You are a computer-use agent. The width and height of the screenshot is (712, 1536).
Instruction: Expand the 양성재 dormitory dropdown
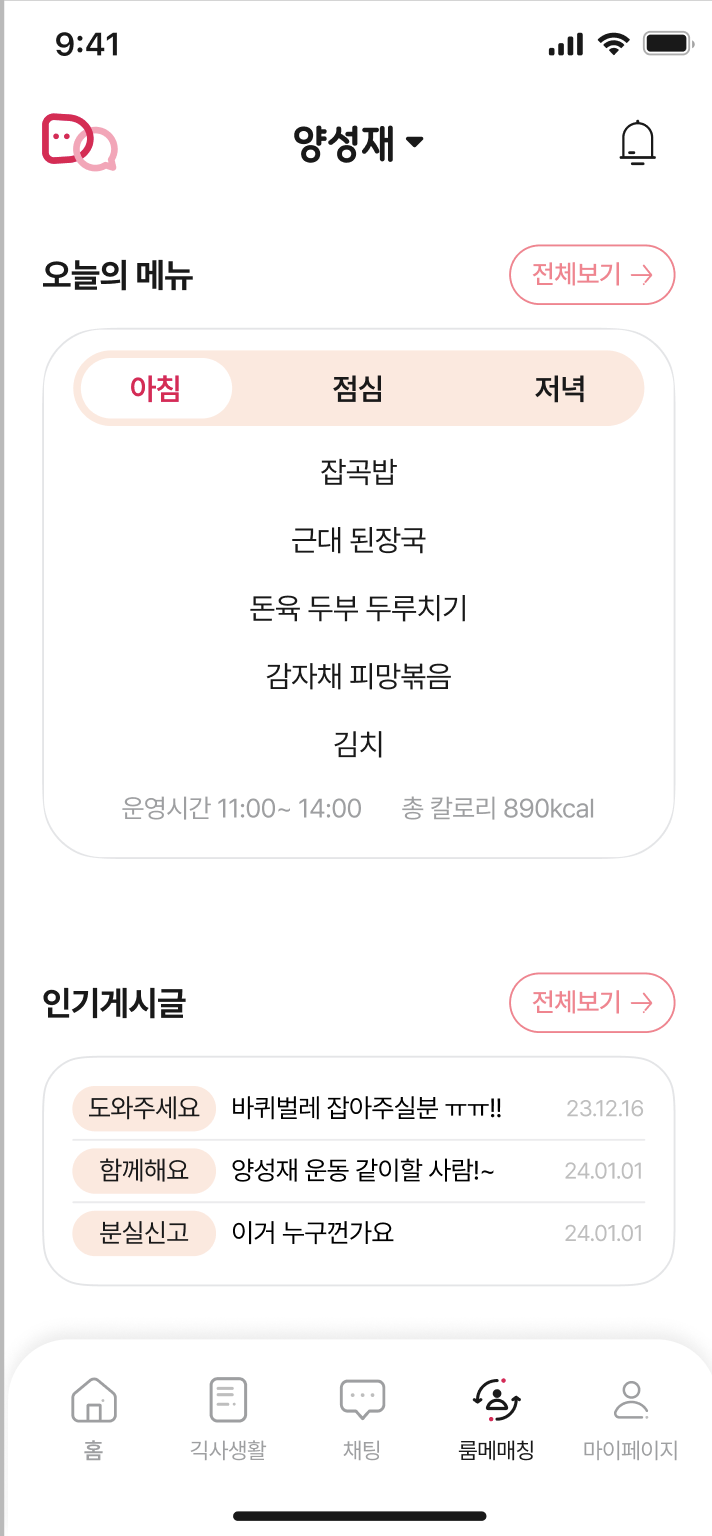click(x=358, y=144)
